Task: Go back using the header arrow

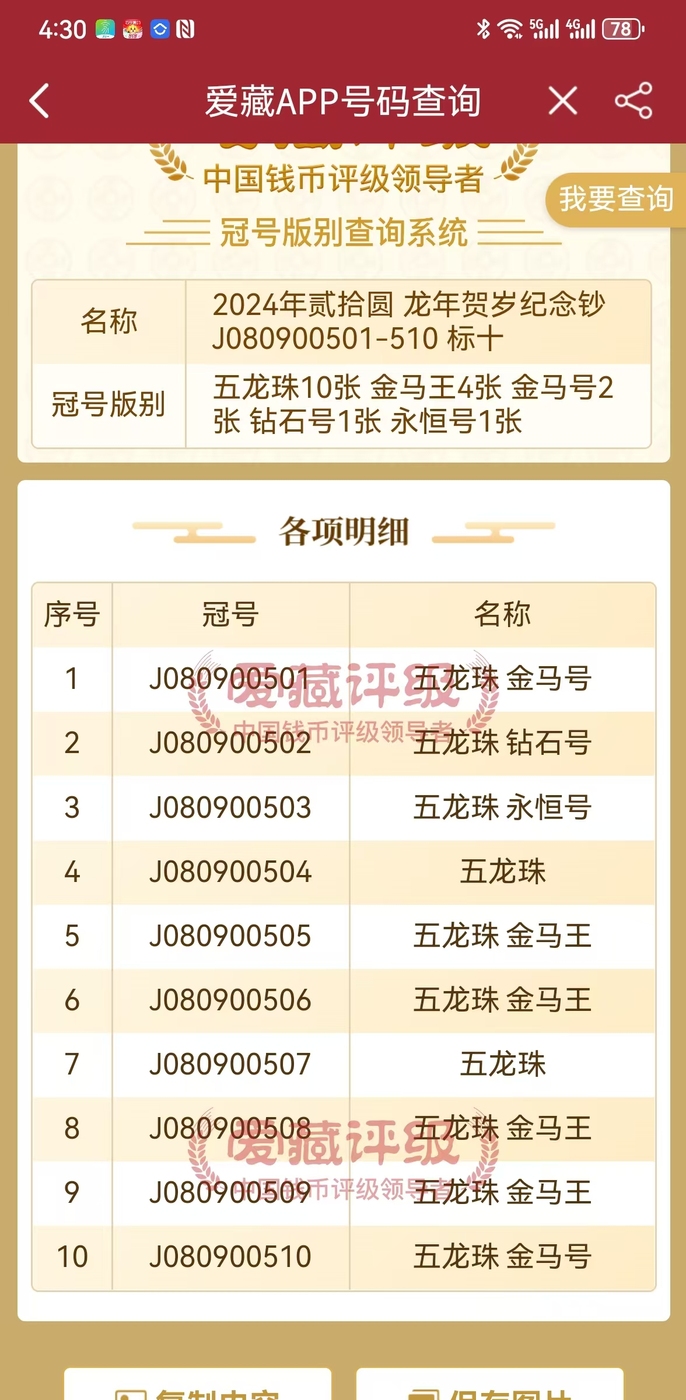Action: point(39,101)
